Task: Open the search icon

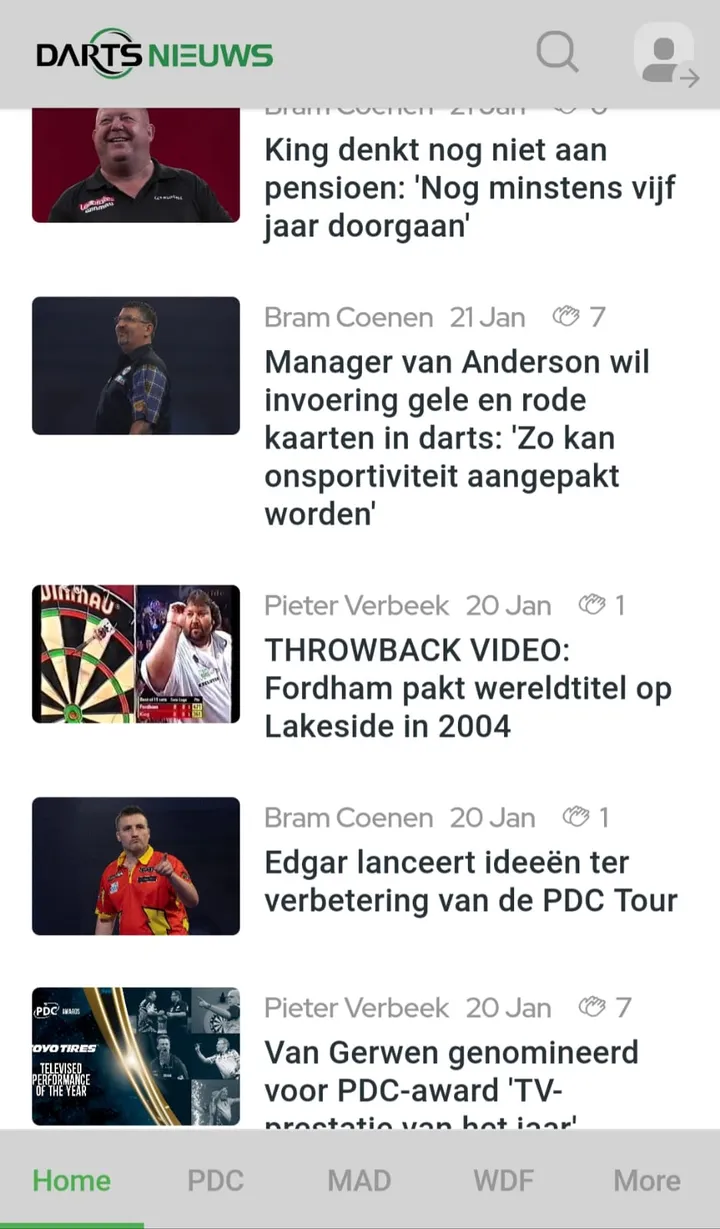Action: (557, 52)
